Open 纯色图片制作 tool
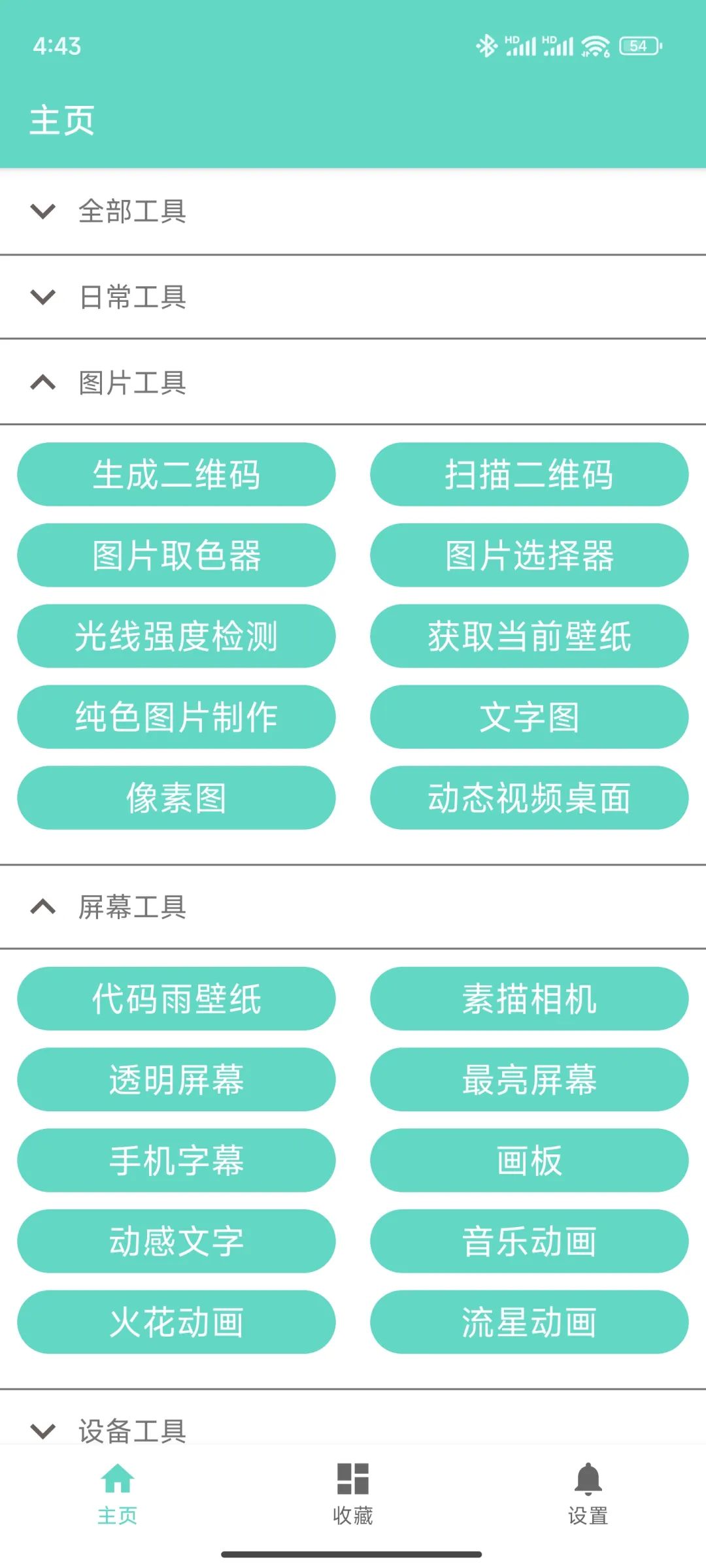 [176, 717]
